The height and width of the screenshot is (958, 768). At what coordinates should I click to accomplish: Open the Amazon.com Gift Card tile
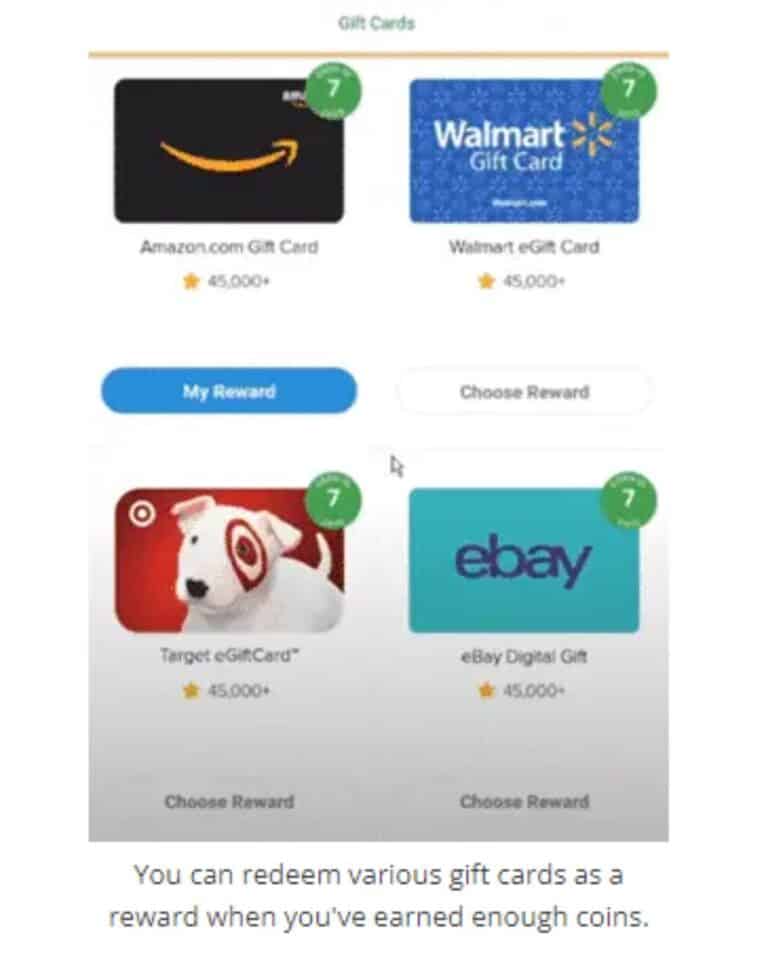pos(229,151)
